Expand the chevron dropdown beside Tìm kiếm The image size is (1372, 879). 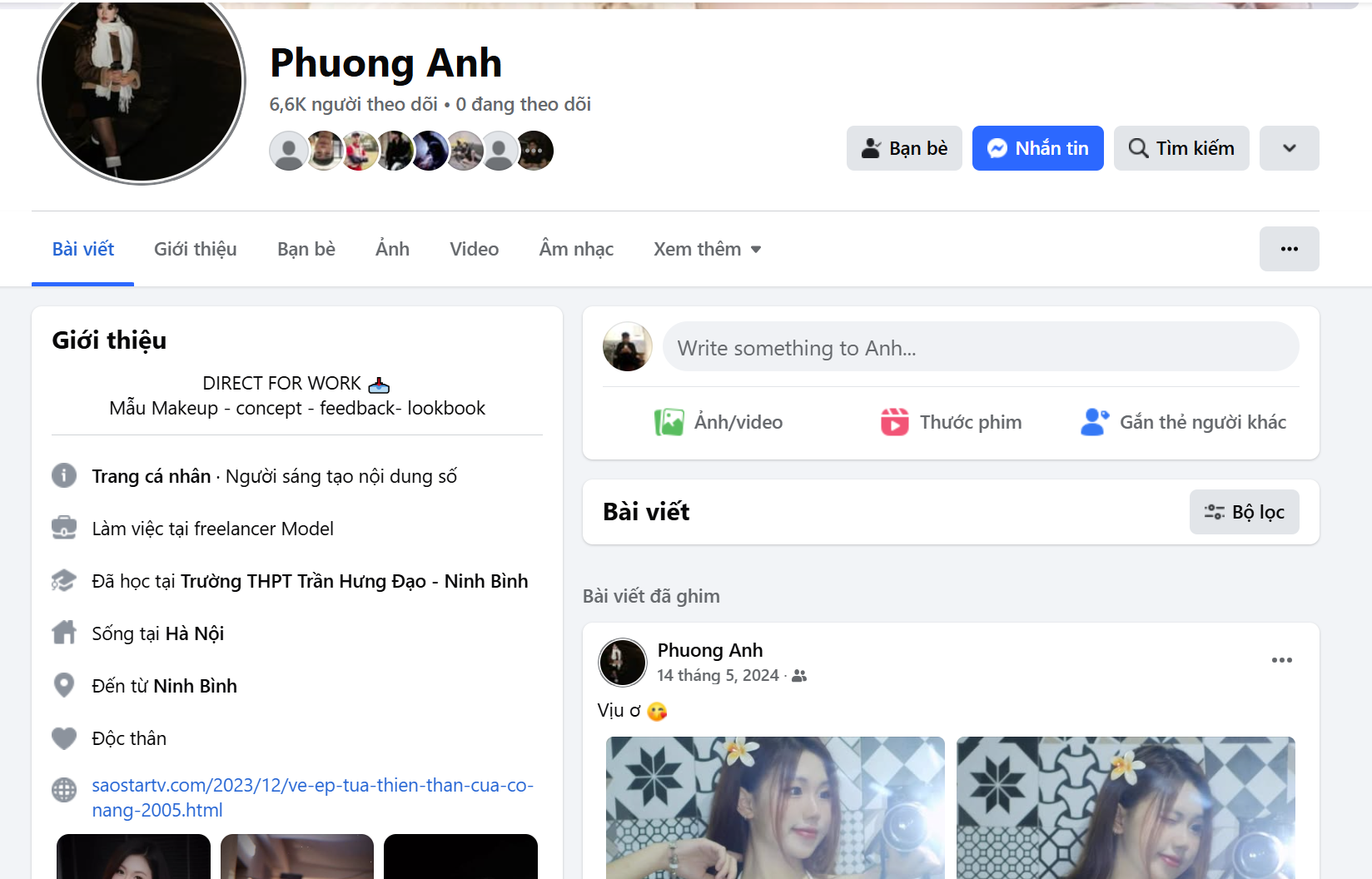1289,148
